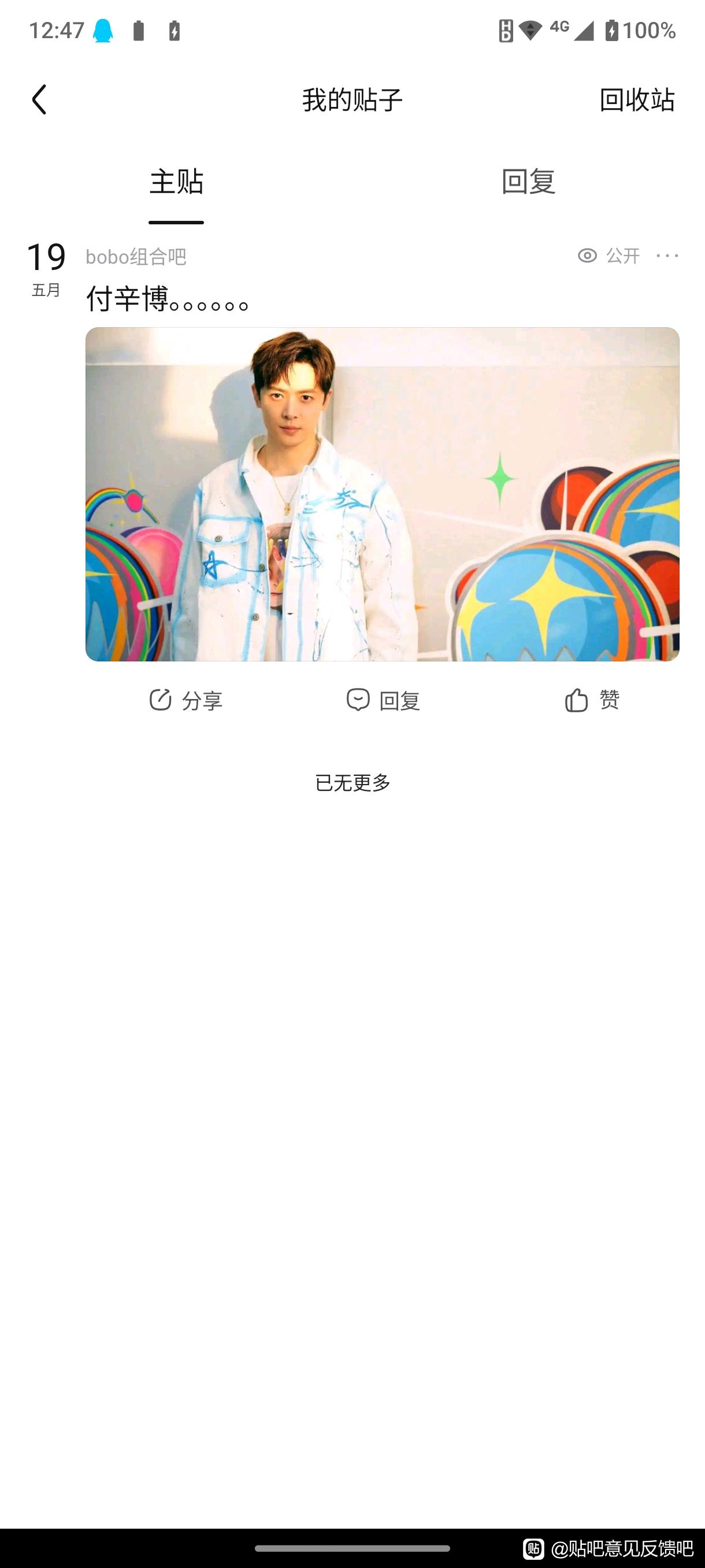Image resolution: width=705 pixels, height=1568 pixels.
Task: View the post's photo thumbnail
Action: click(382, 494)
